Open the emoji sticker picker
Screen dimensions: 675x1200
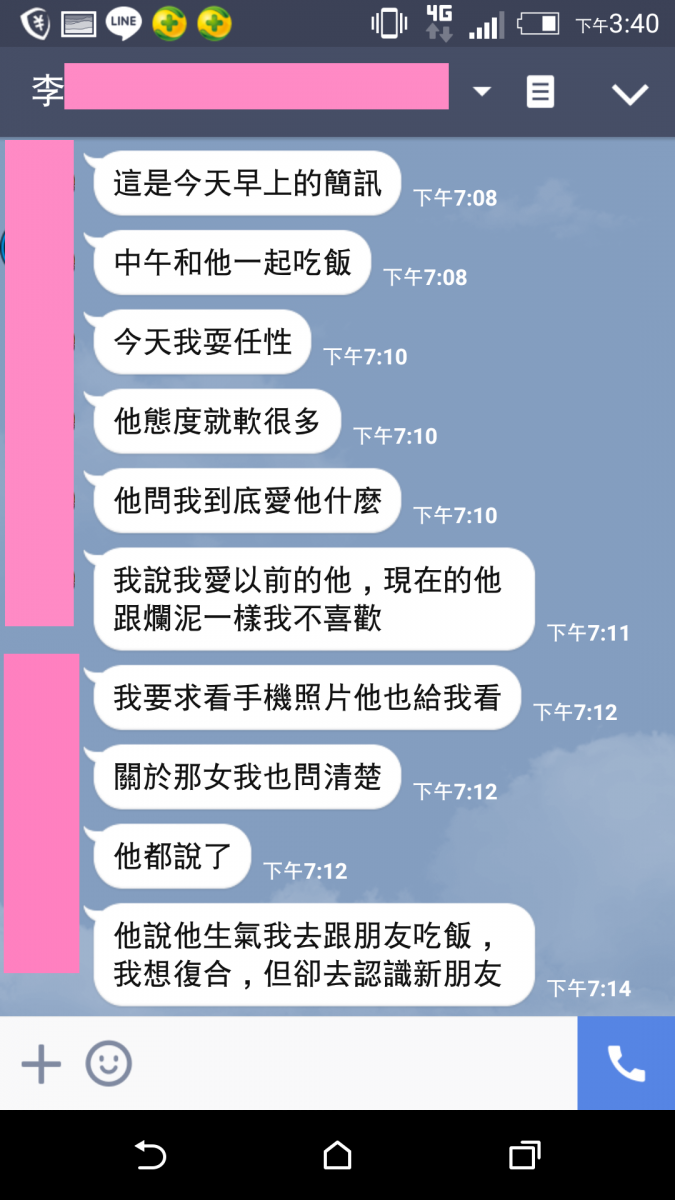(108, 1064)
